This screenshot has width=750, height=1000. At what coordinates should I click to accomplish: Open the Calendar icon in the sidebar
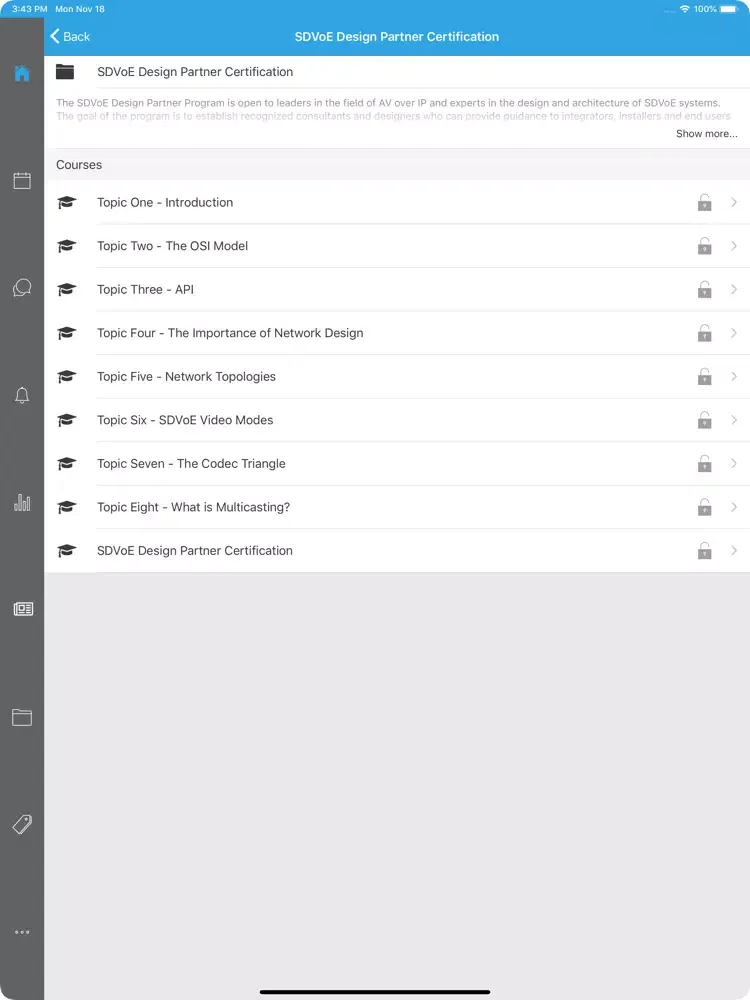click(22, 181)
